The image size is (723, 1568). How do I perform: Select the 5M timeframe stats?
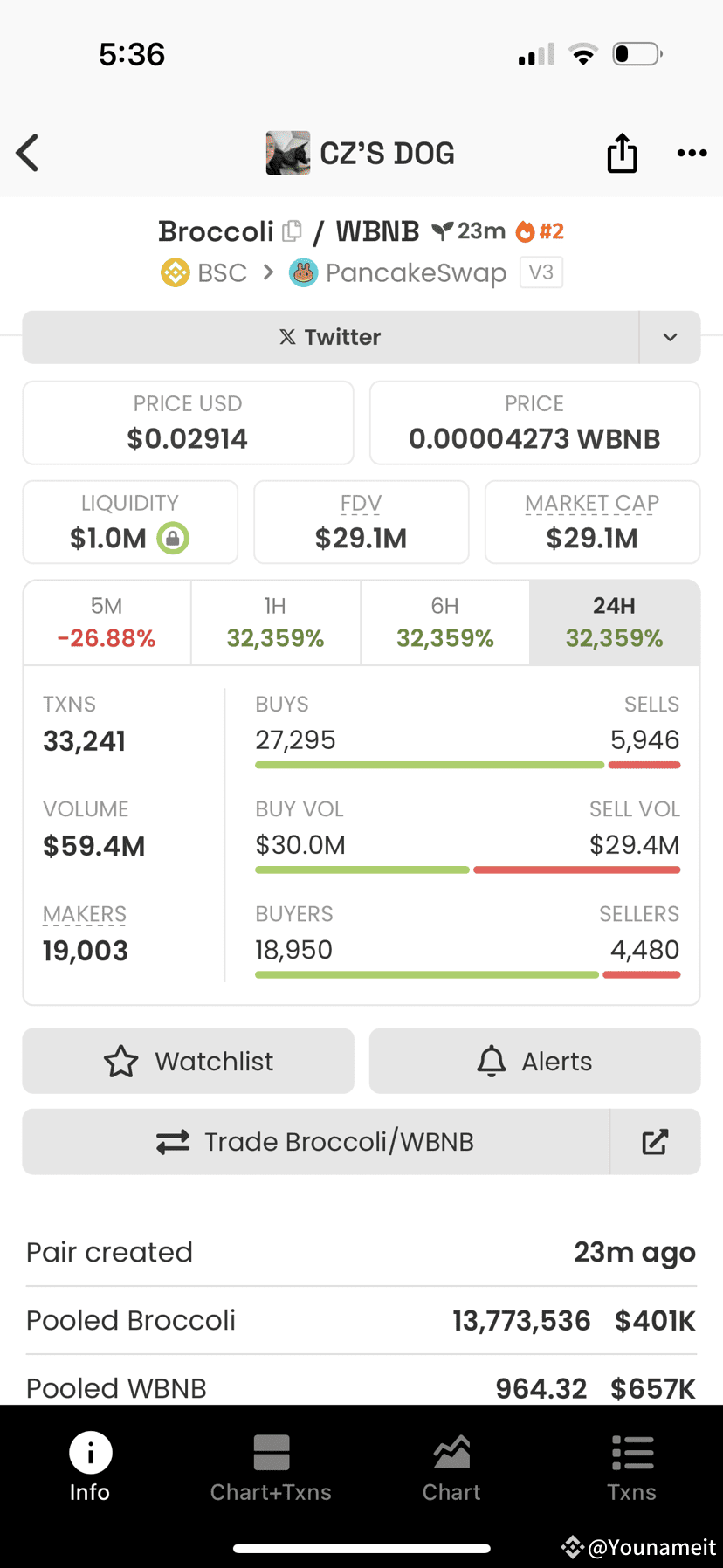pos(107,622)
